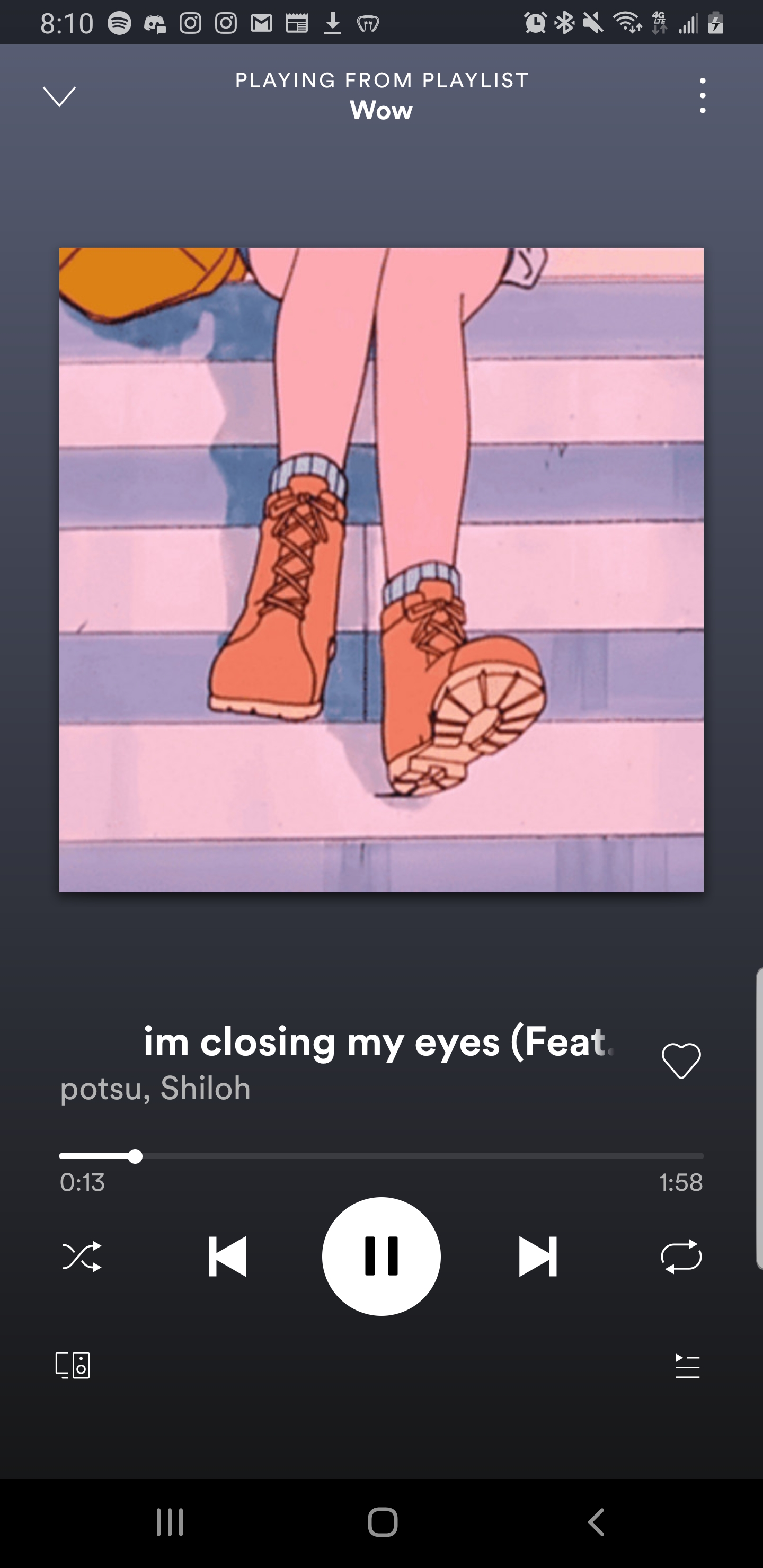
Task: Skip to the next track
Action: 537,1256
